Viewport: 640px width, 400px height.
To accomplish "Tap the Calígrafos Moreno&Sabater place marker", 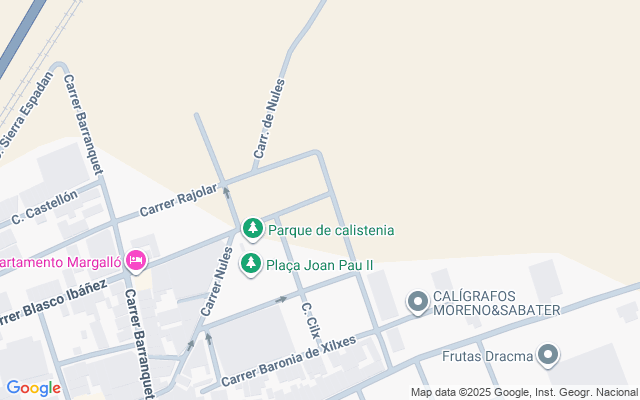I will click(x=417, y=301).
